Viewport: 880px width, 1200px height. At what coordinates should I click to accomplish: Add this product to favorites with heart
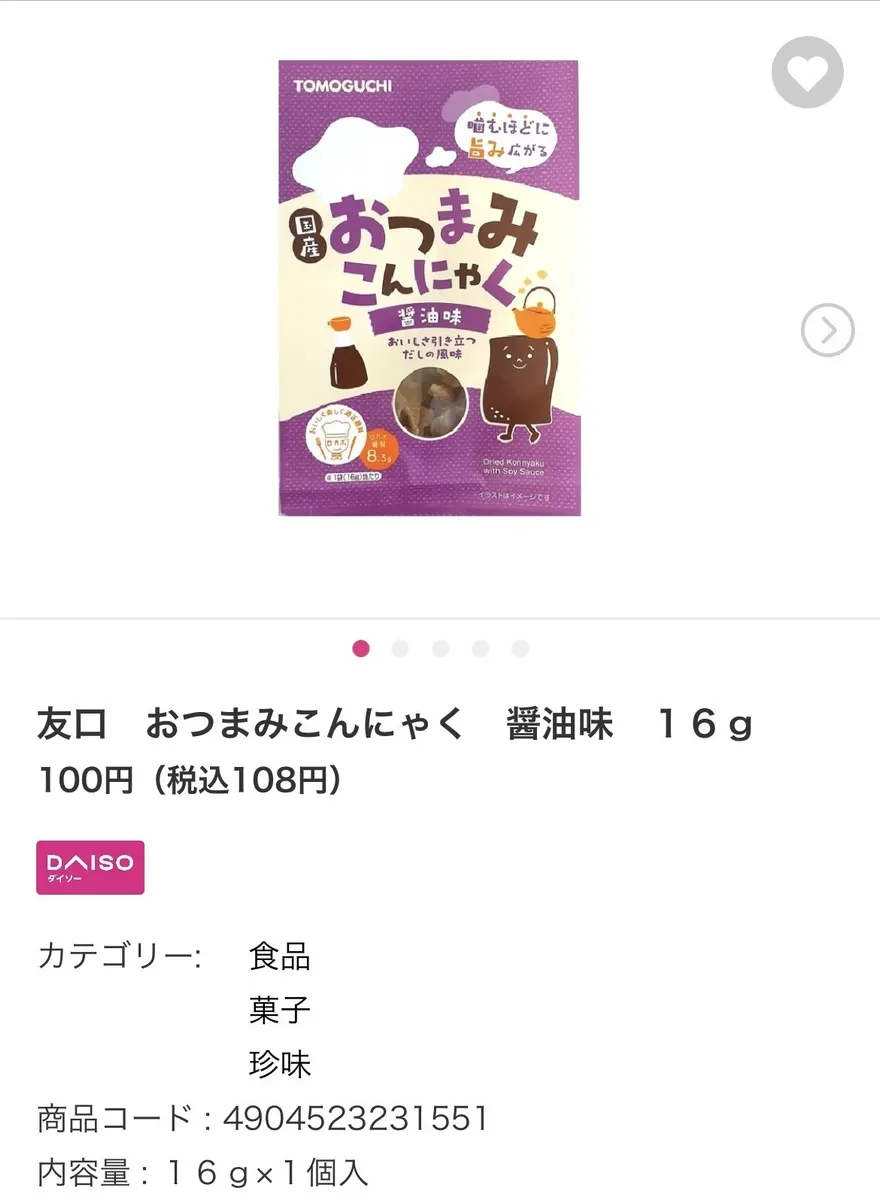(x=808, y=72)
